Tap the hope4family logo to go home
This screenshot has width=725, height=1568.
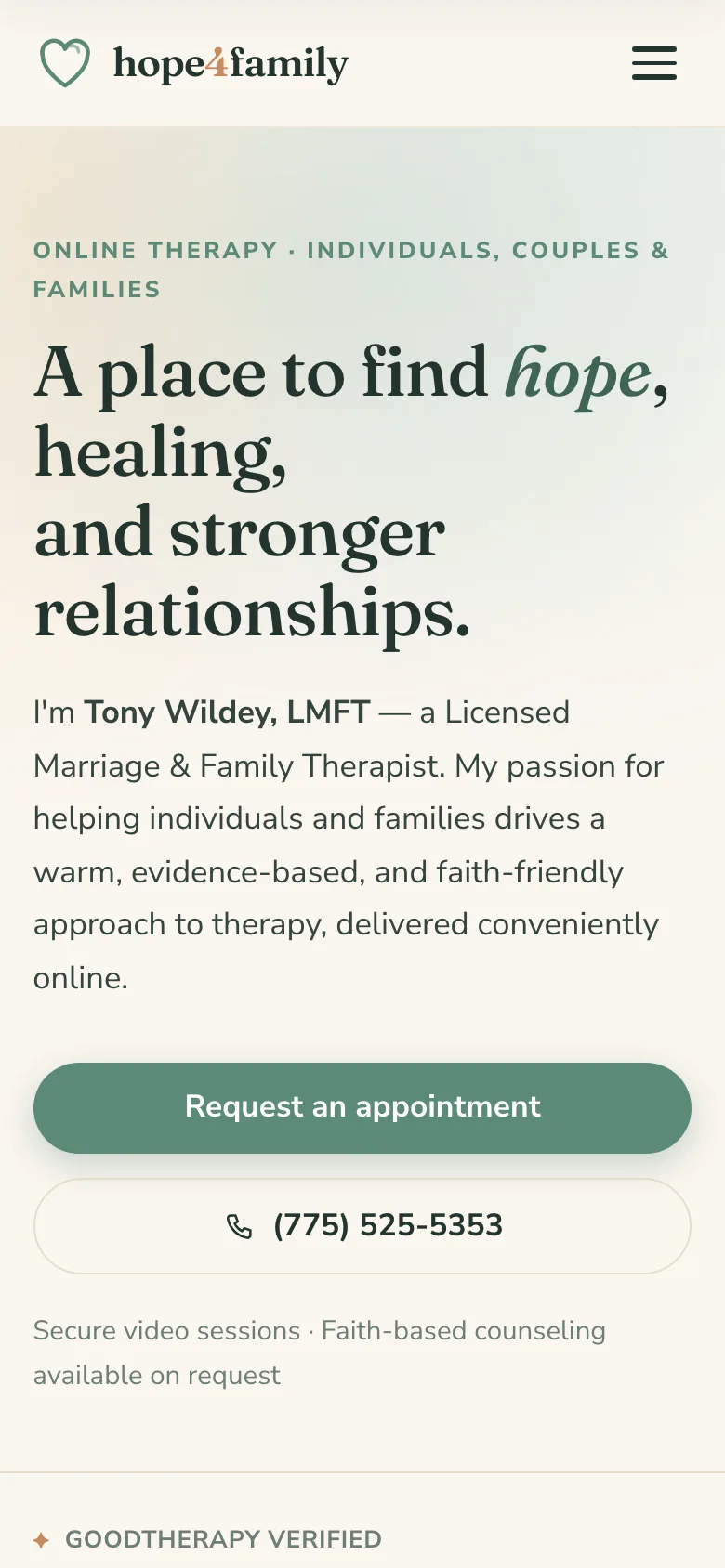(x=194, y=63)
